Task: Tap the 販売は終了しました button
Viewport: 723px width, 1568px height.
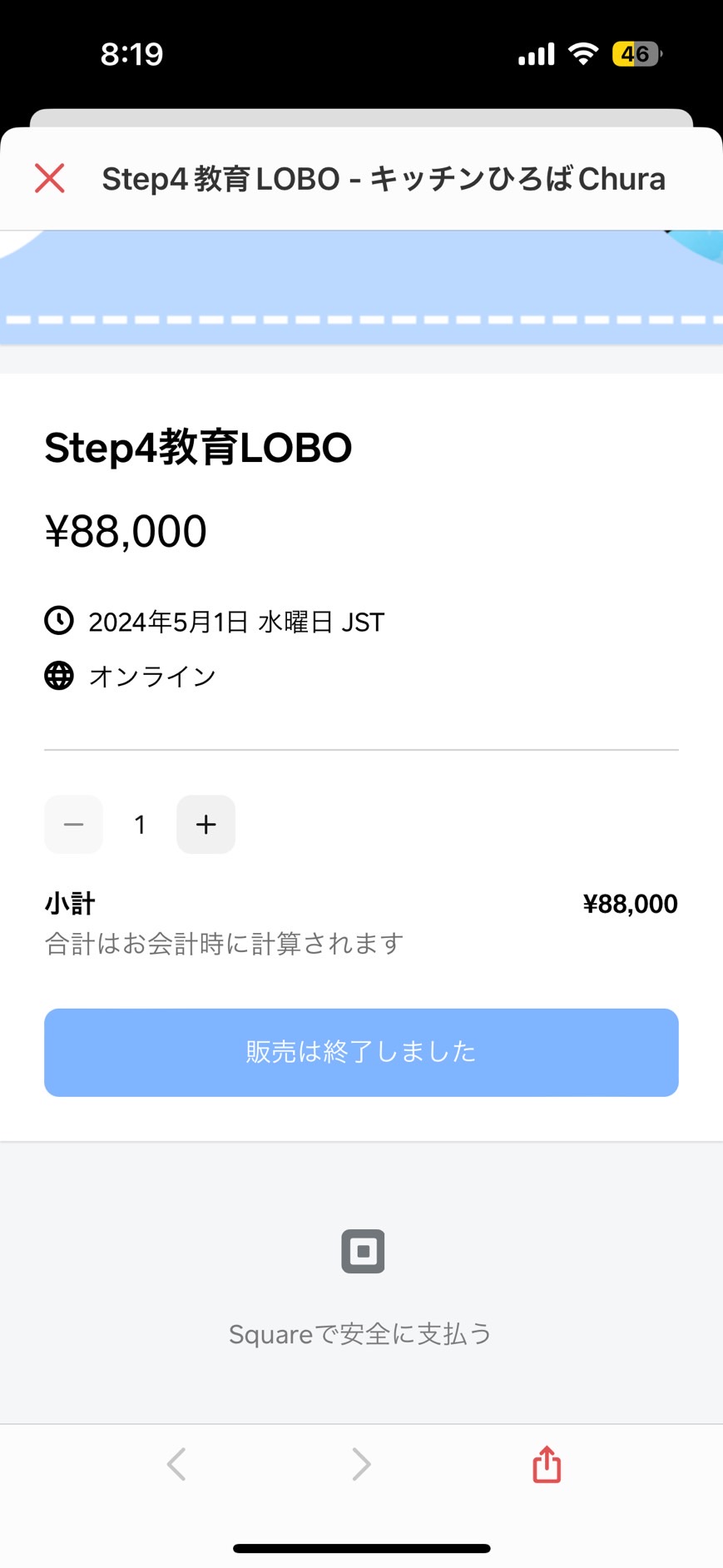Action: 361,1052
